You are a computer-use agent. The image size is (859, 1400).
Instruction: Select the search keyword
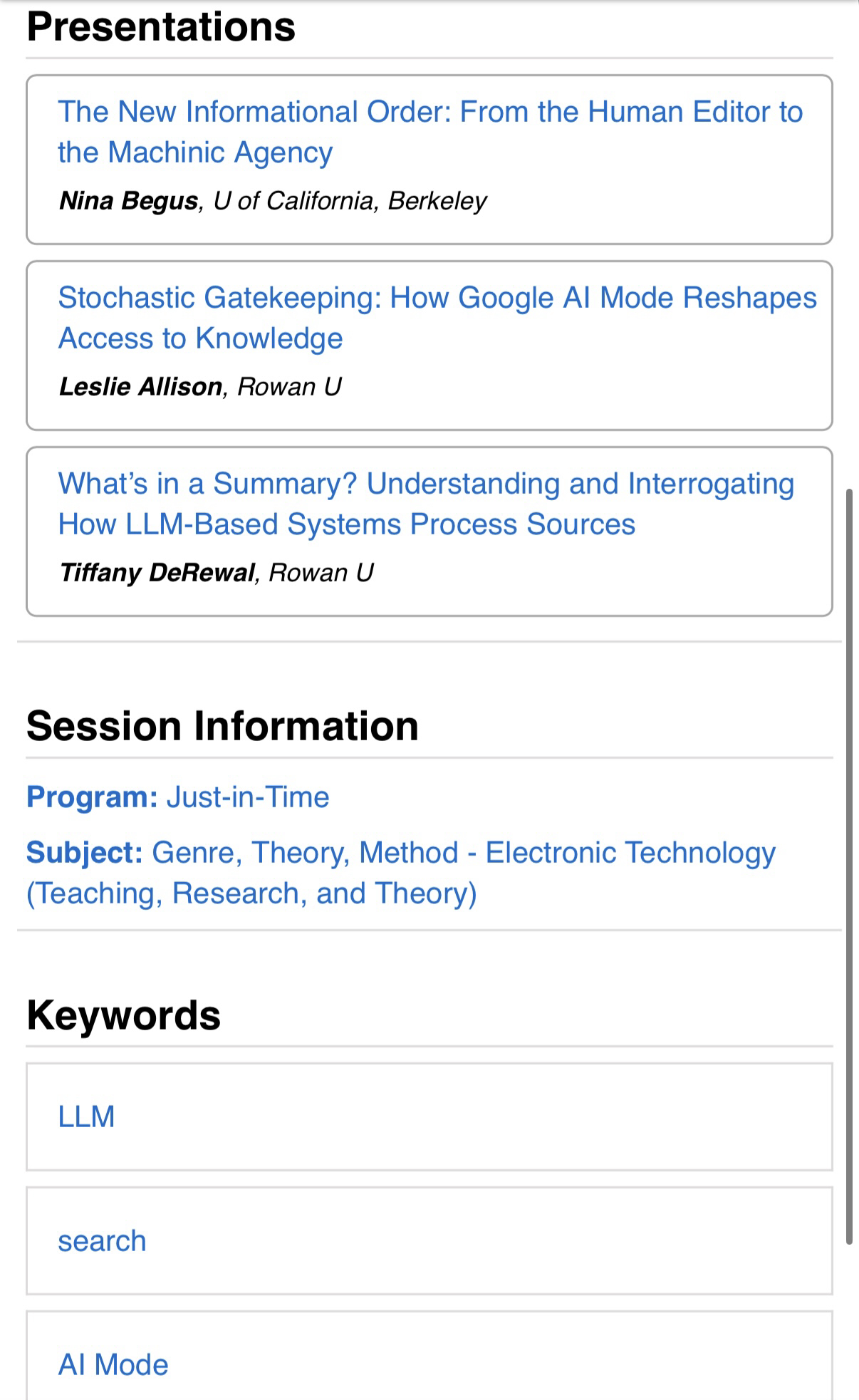102,1240
